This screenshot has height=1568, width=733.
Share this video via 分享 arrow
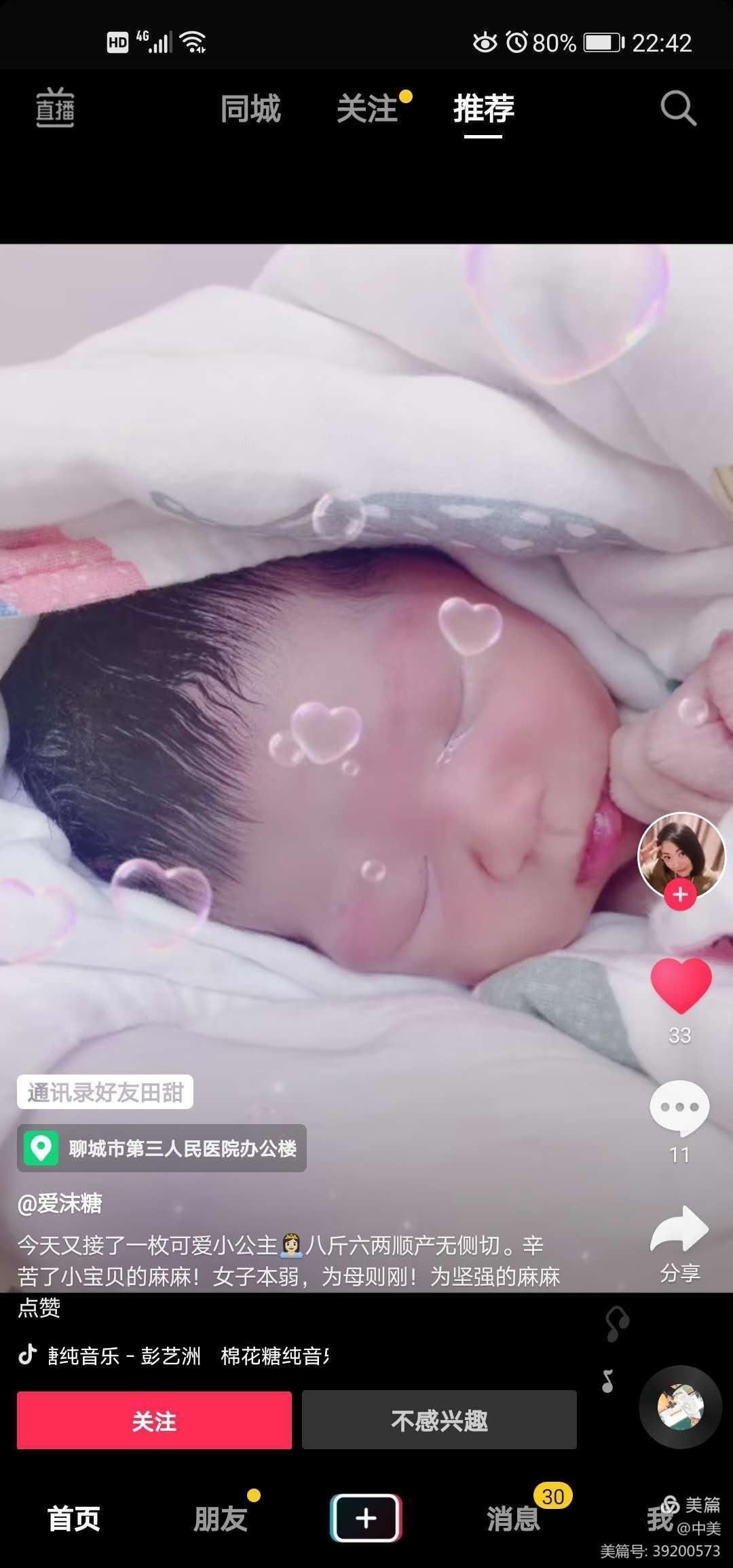(x=679, y=1230)
